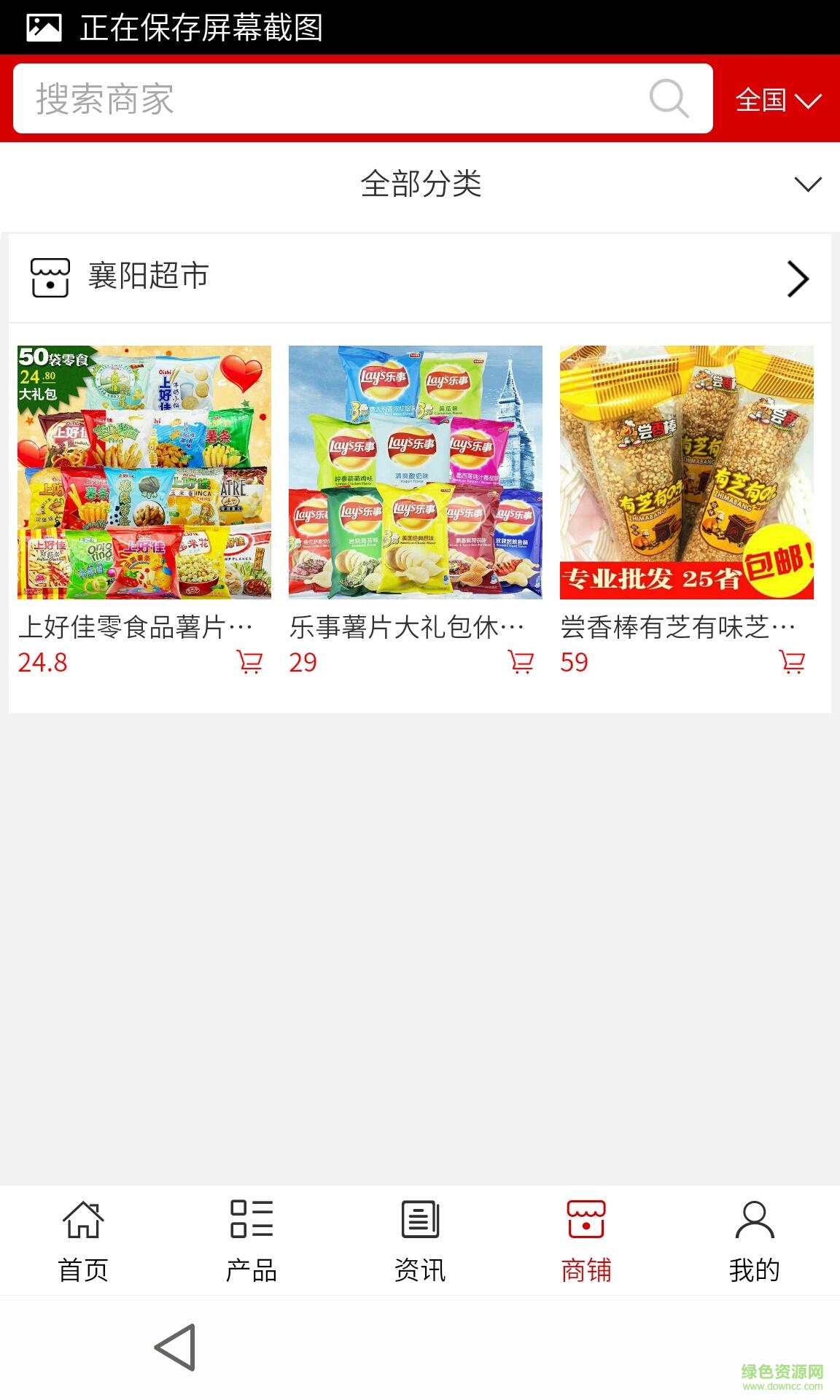Tap the price 24.8 text
840x1400 pixels.
pos(41,664)
